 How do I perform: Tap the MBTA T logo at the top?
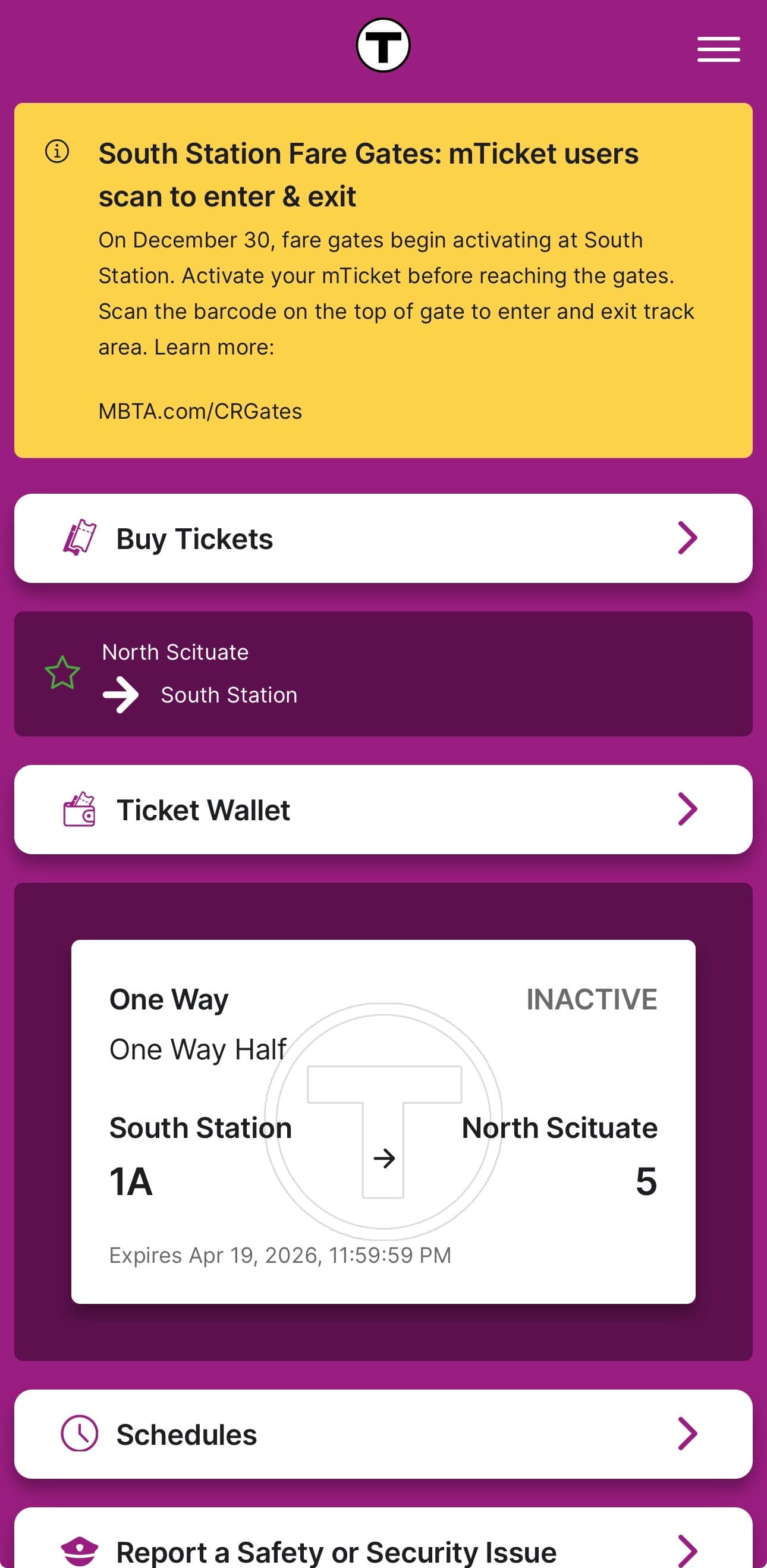click(383, 45)
